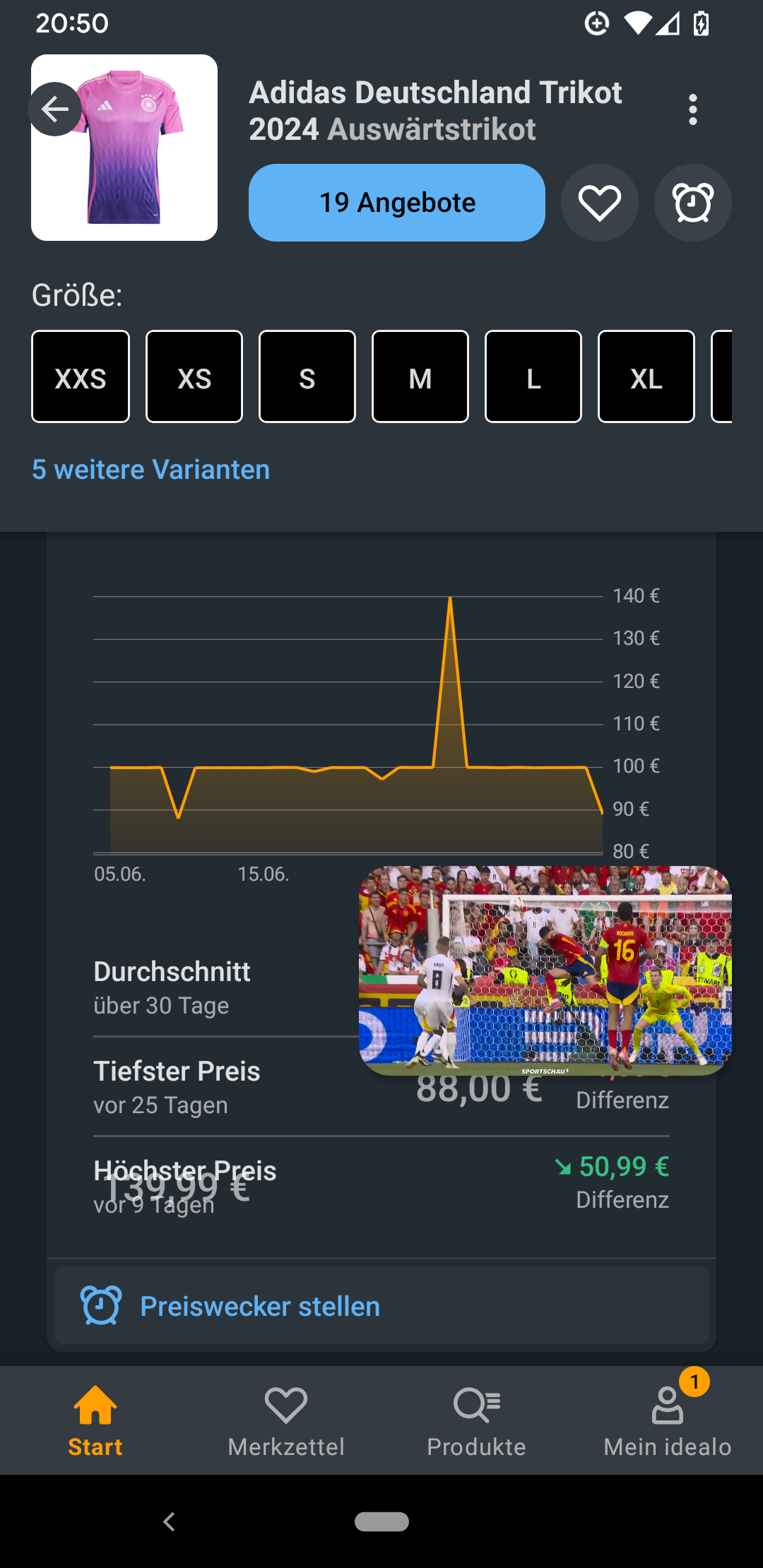The image size is (763, 1568).
Task: Tap the alarm clock icon beside the heart
Action: pyautogui.click(x=693, y=203)
